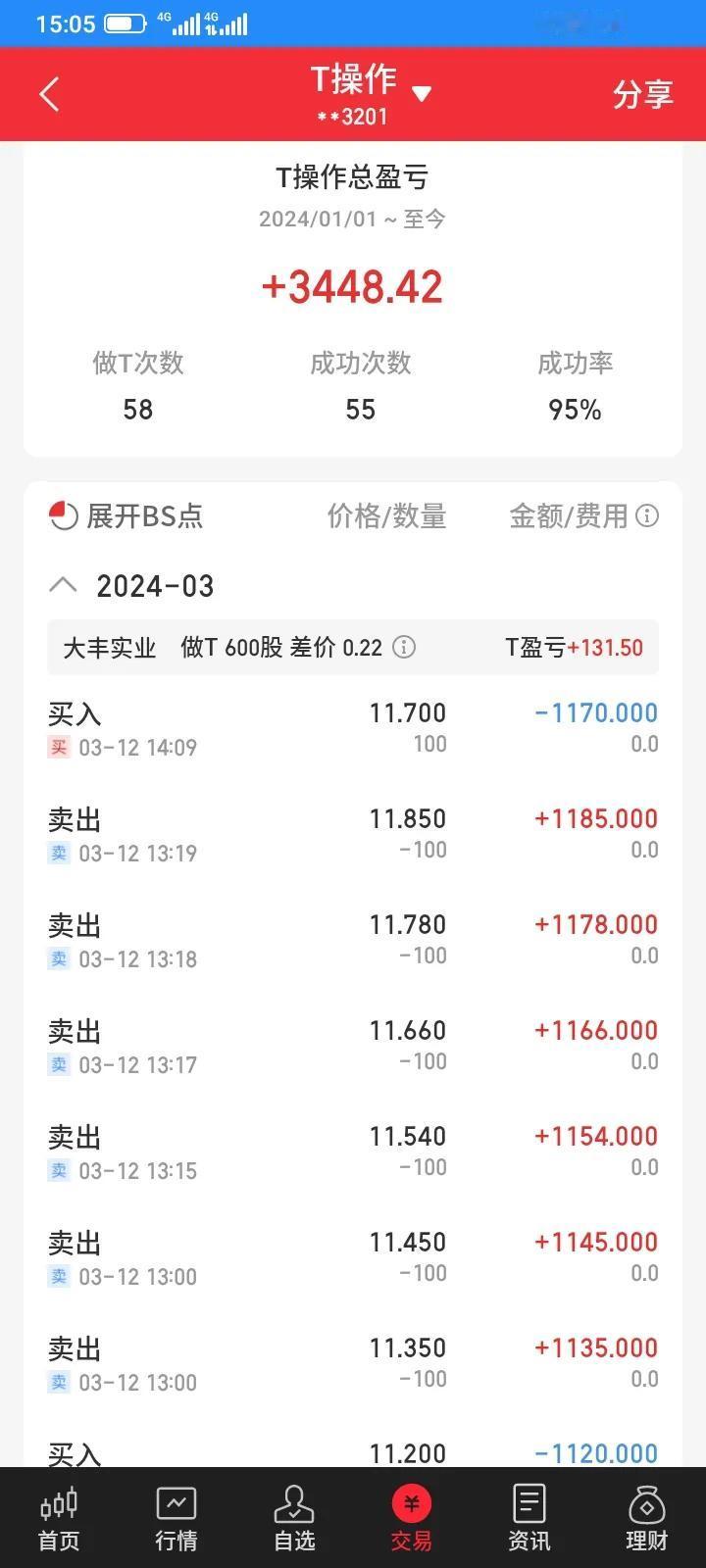Switch to 首页 tab
The height and width of the screenshot is (1568, 706).
(59, 1517)
